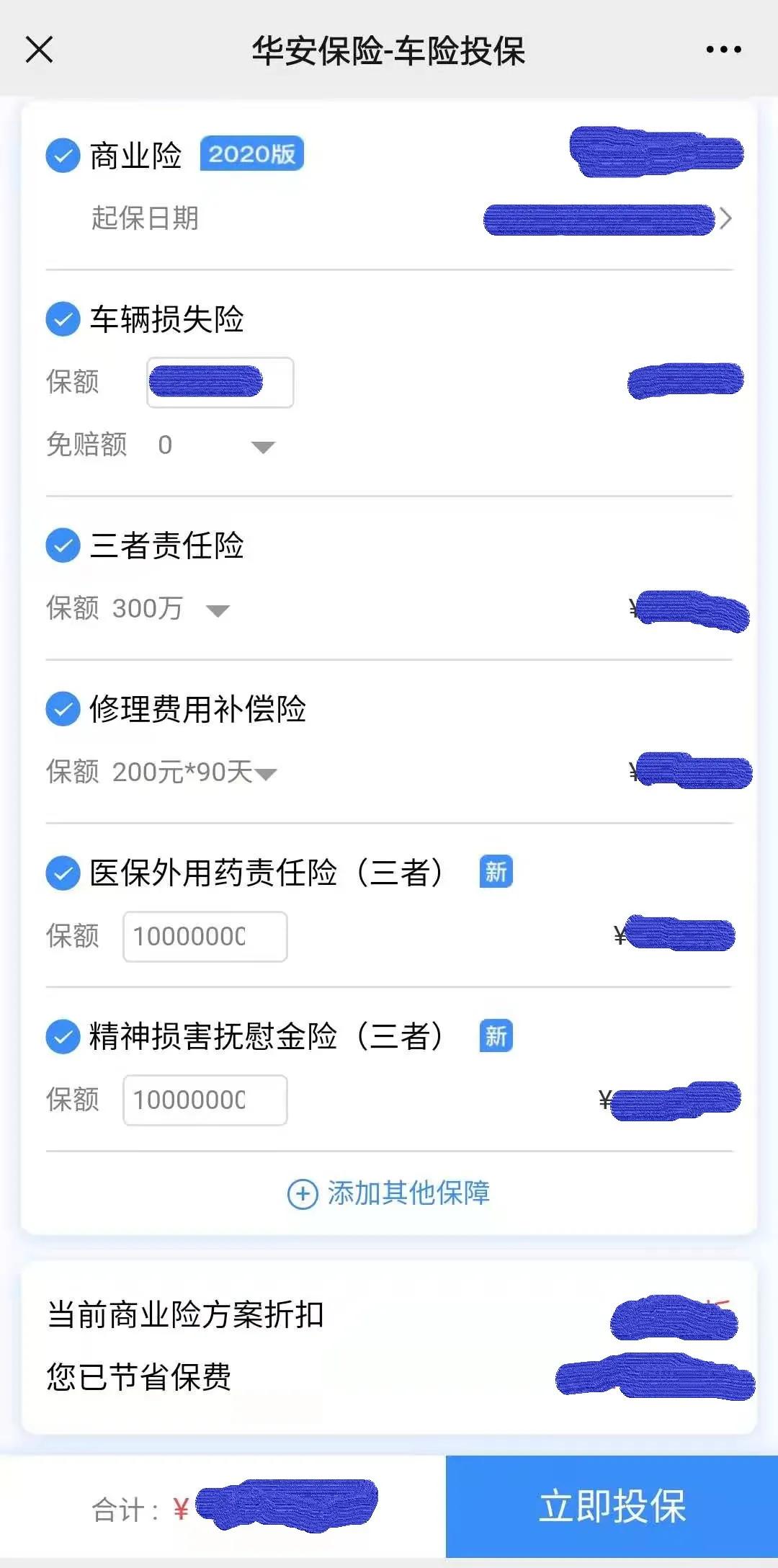Click the 保额 input showing 10000000
The width and height of the screenshot is (778, 1568).
pos(204,936)
